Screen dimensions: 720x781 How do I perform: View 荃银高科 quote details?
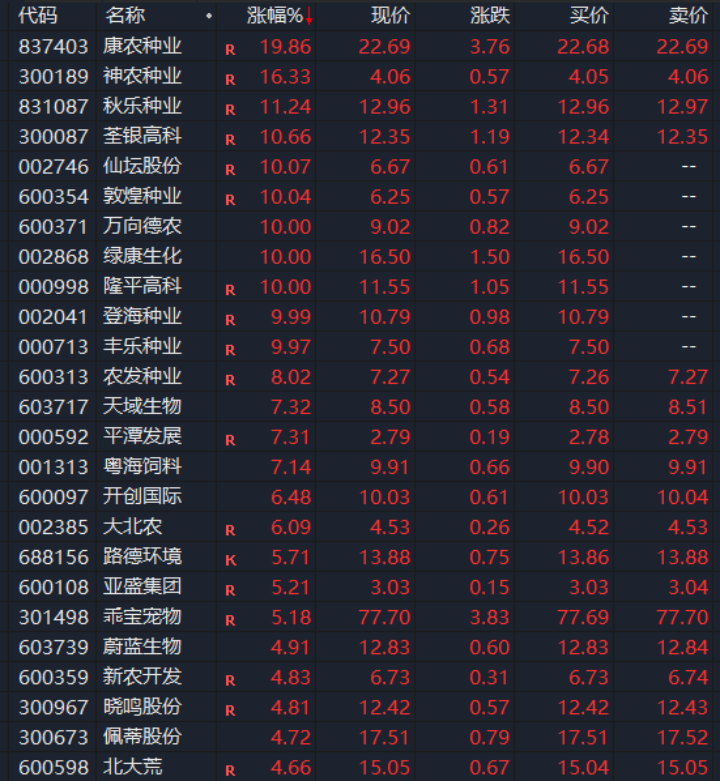pyautogui.click(x=142, y=136)
